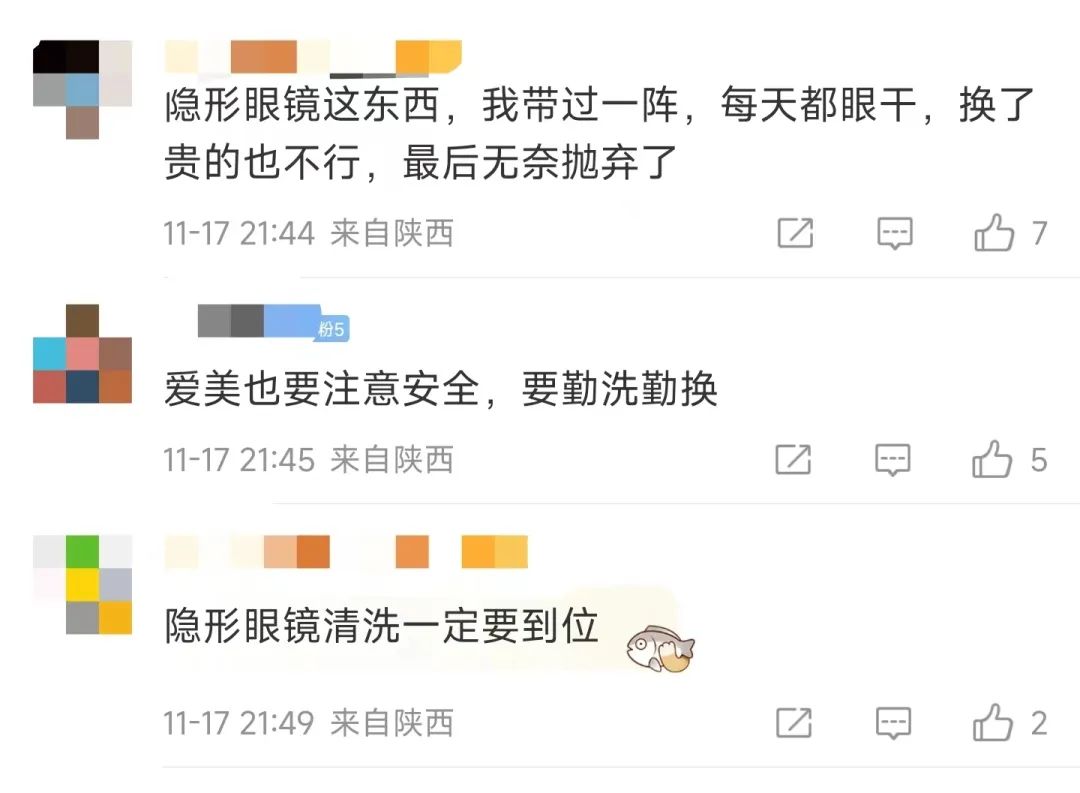The width and height of the screenshot is (1080, 793).
Task: Reply to the 21:44 comment
Action: [894, 234]
